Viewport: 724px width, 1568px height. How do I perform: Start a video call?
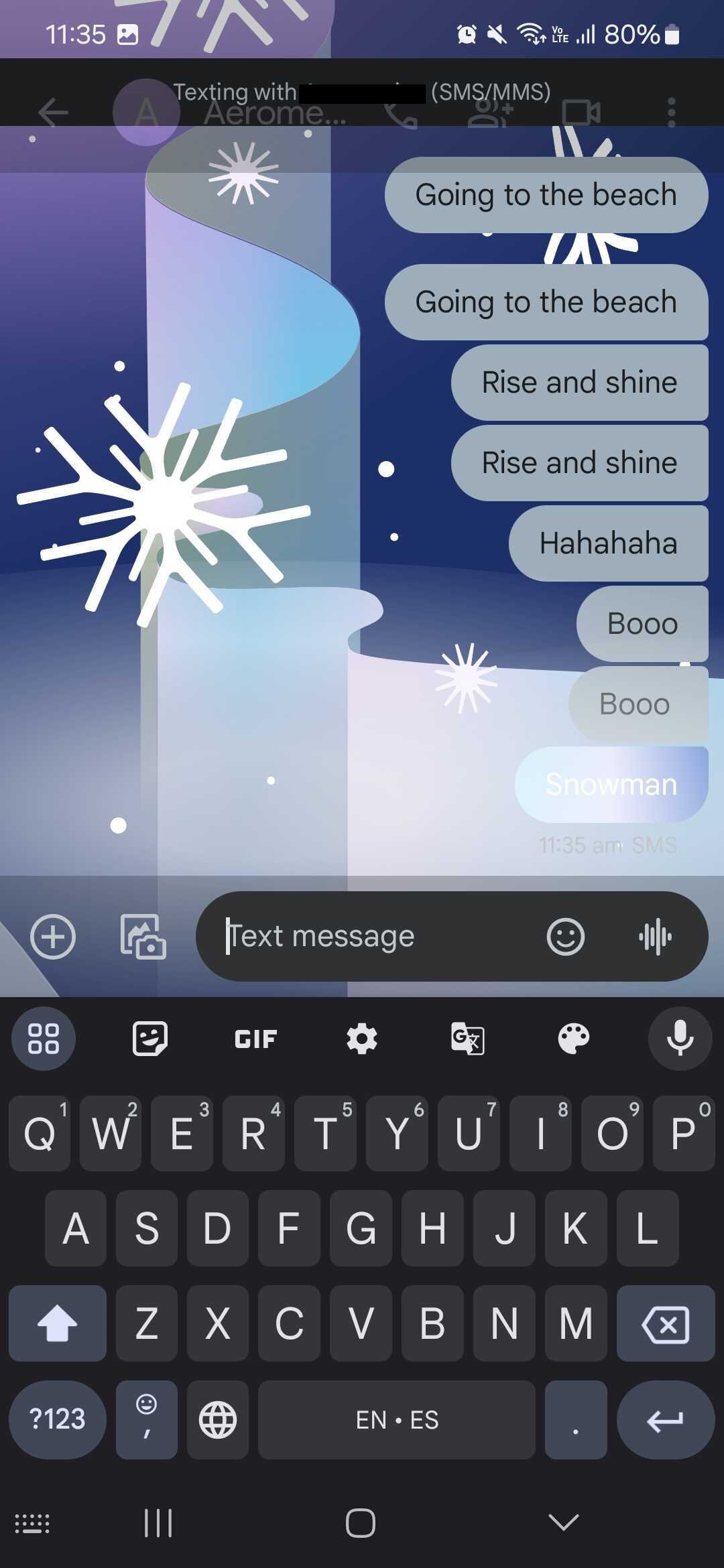pyautogui.click(x=581, y=112)
